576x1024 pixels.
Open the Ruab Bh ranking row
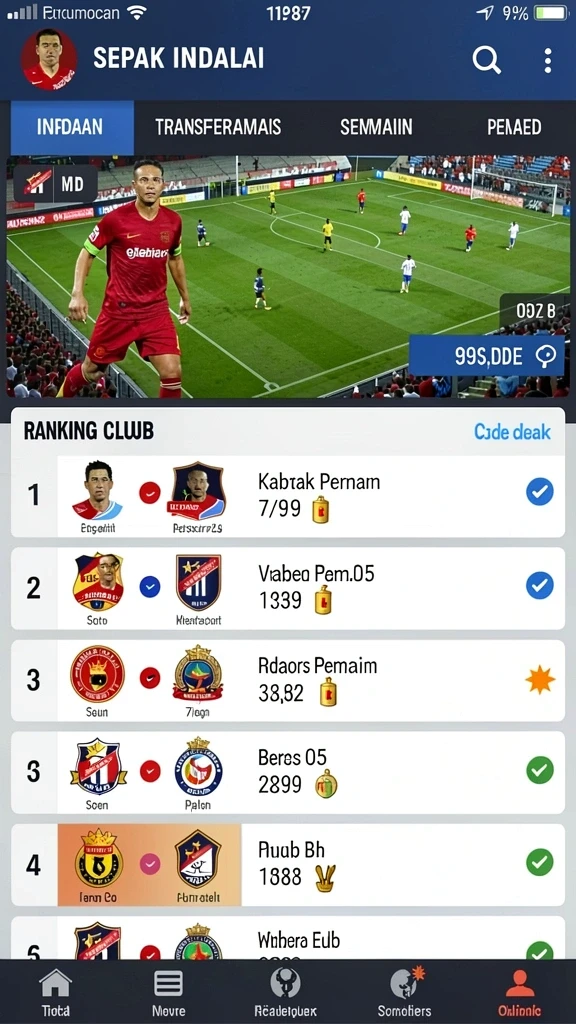[x=288, y=864]
